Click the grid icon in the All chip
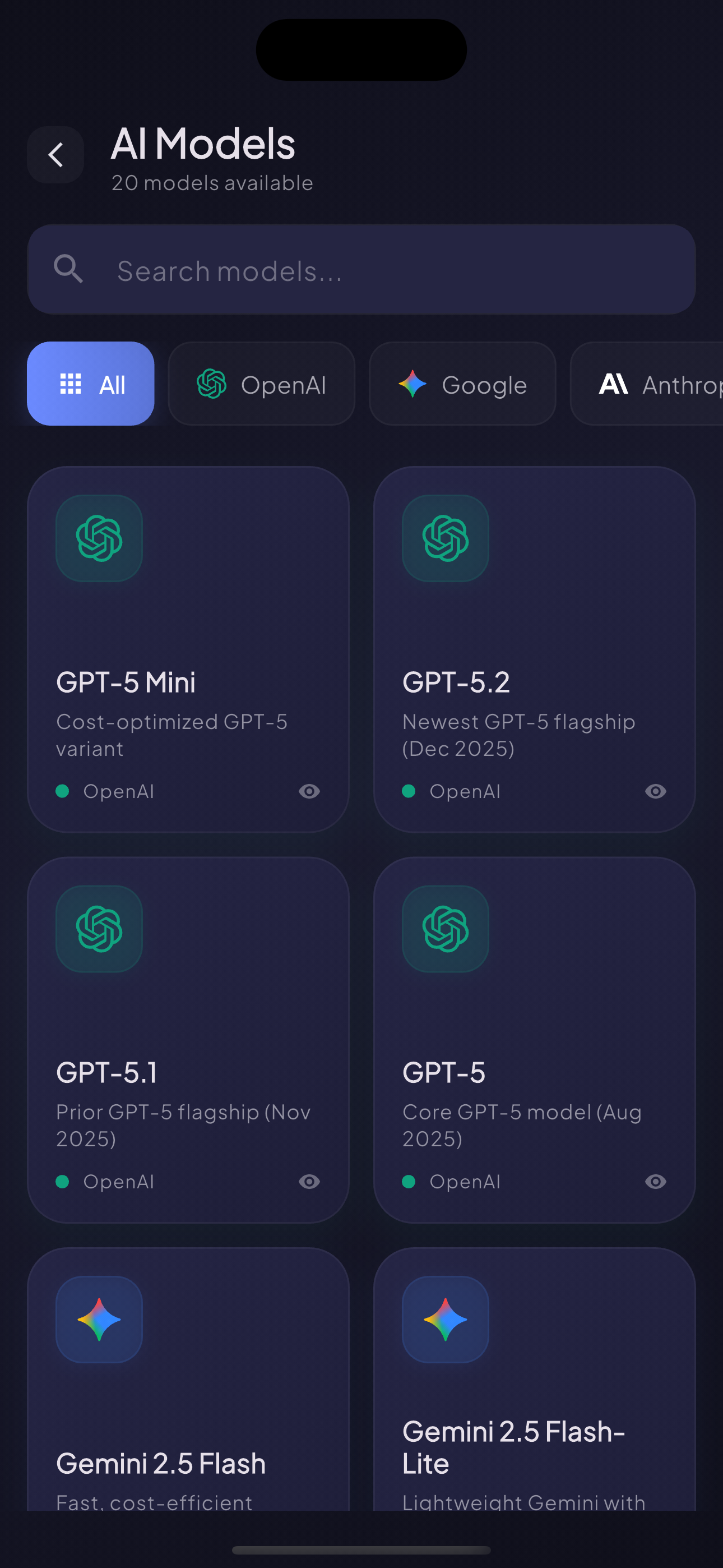723x1568 pixels. click(x=72, y=384)
